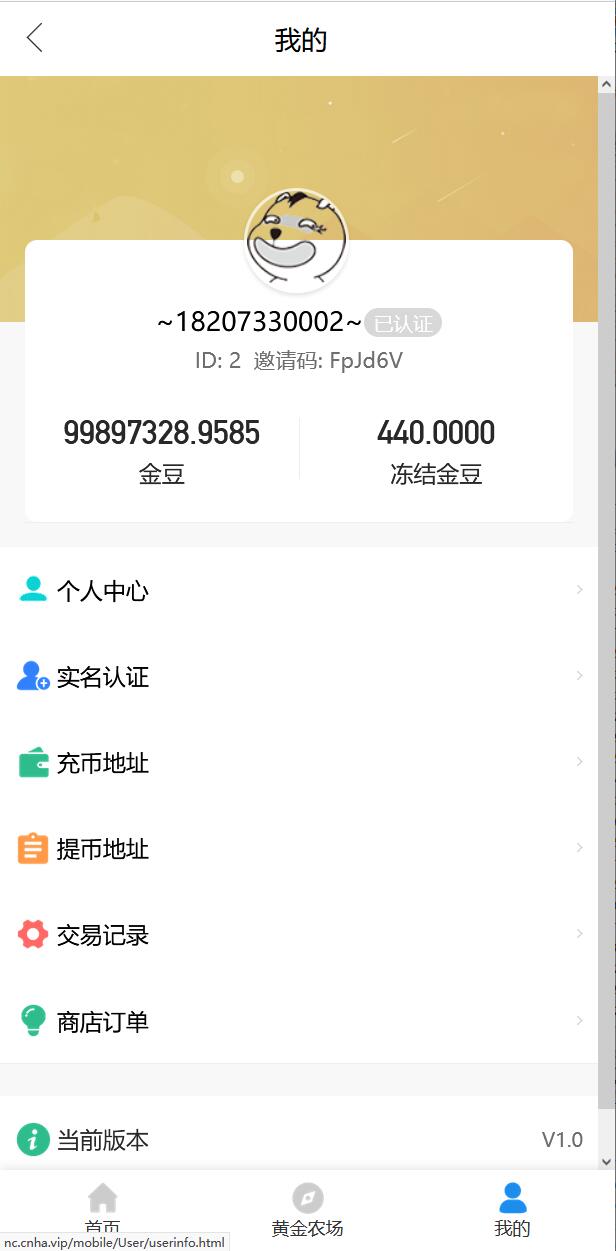Switch to the 黄金农场 tab
Viewport: 616px width, 1251px height.
click(x=307, y=1209)
